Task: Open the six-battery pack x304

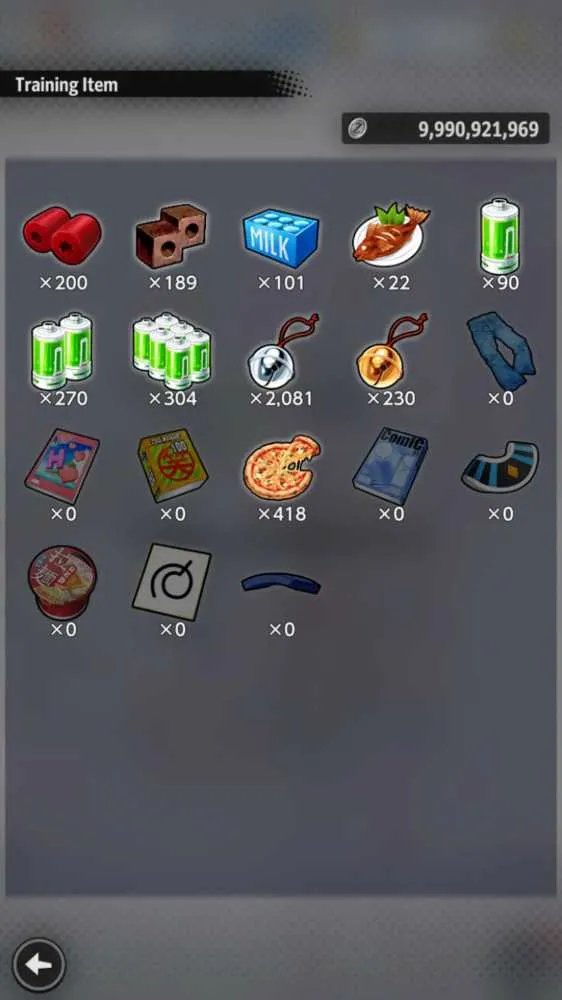Action: (x=171, y=351)
